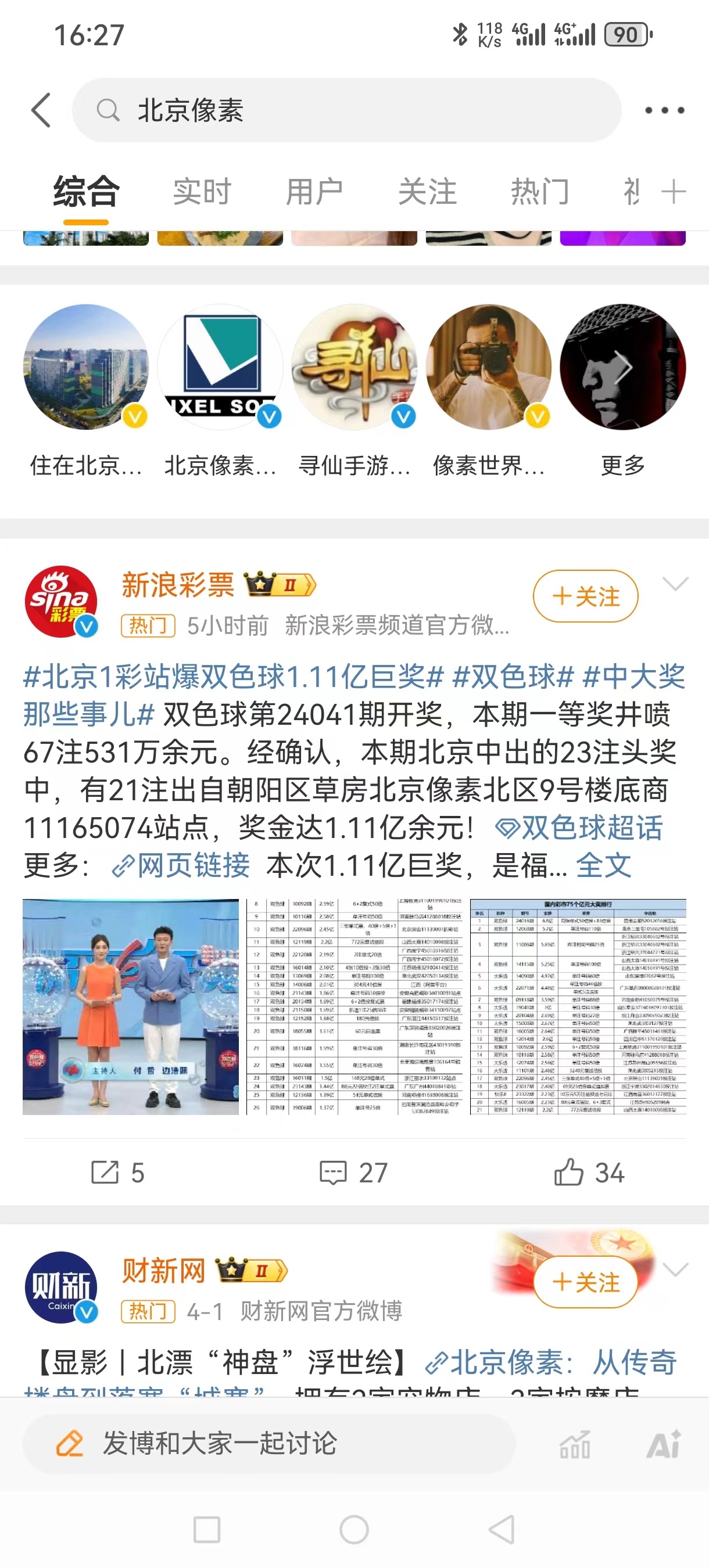Expand the options chevron on the 新浪彩票 post
Screen dimensions: 709x1568
675,584
